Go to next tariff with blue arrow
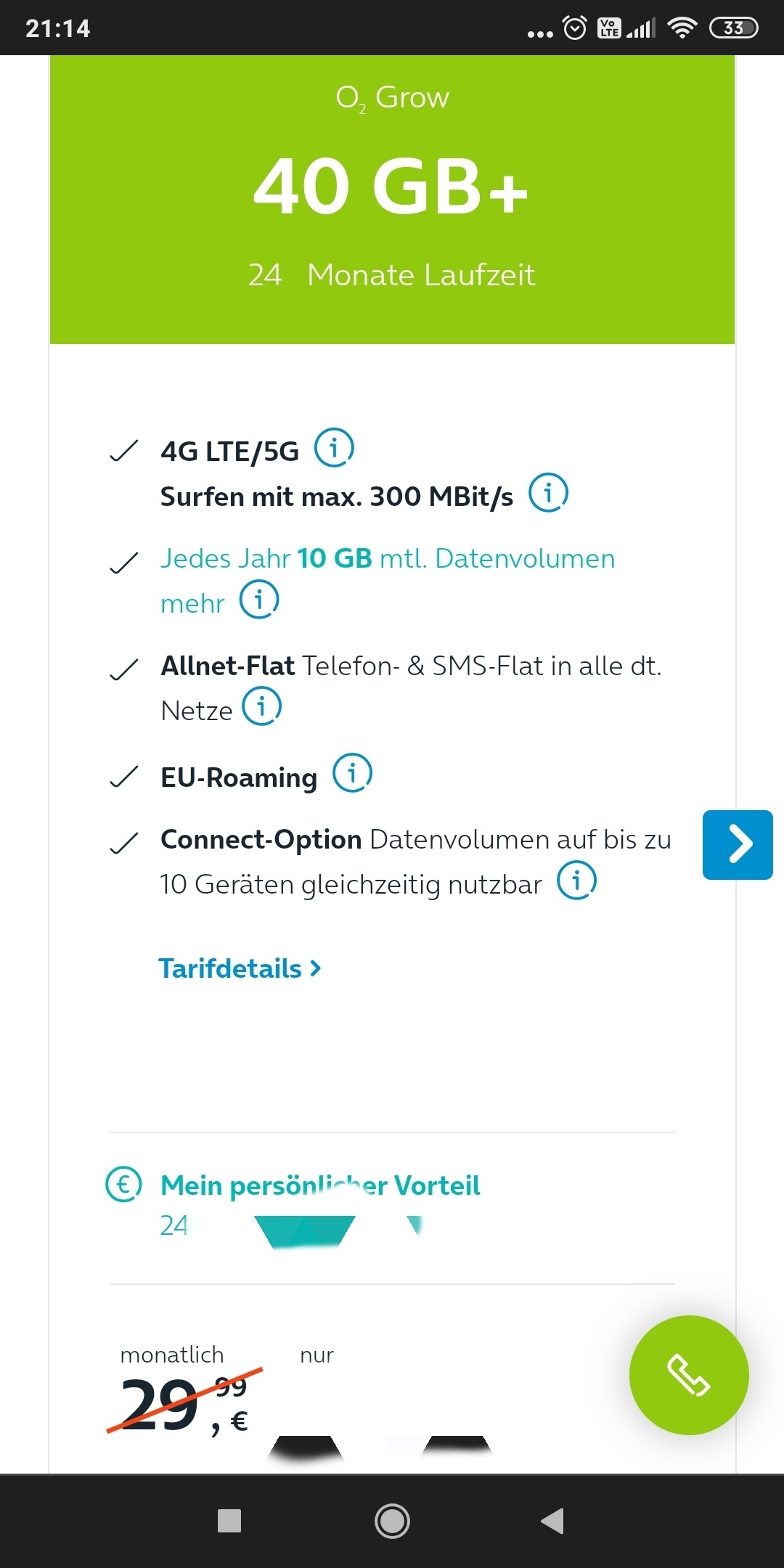Viewport: 784px width, 1568px height. pos(738,845)
